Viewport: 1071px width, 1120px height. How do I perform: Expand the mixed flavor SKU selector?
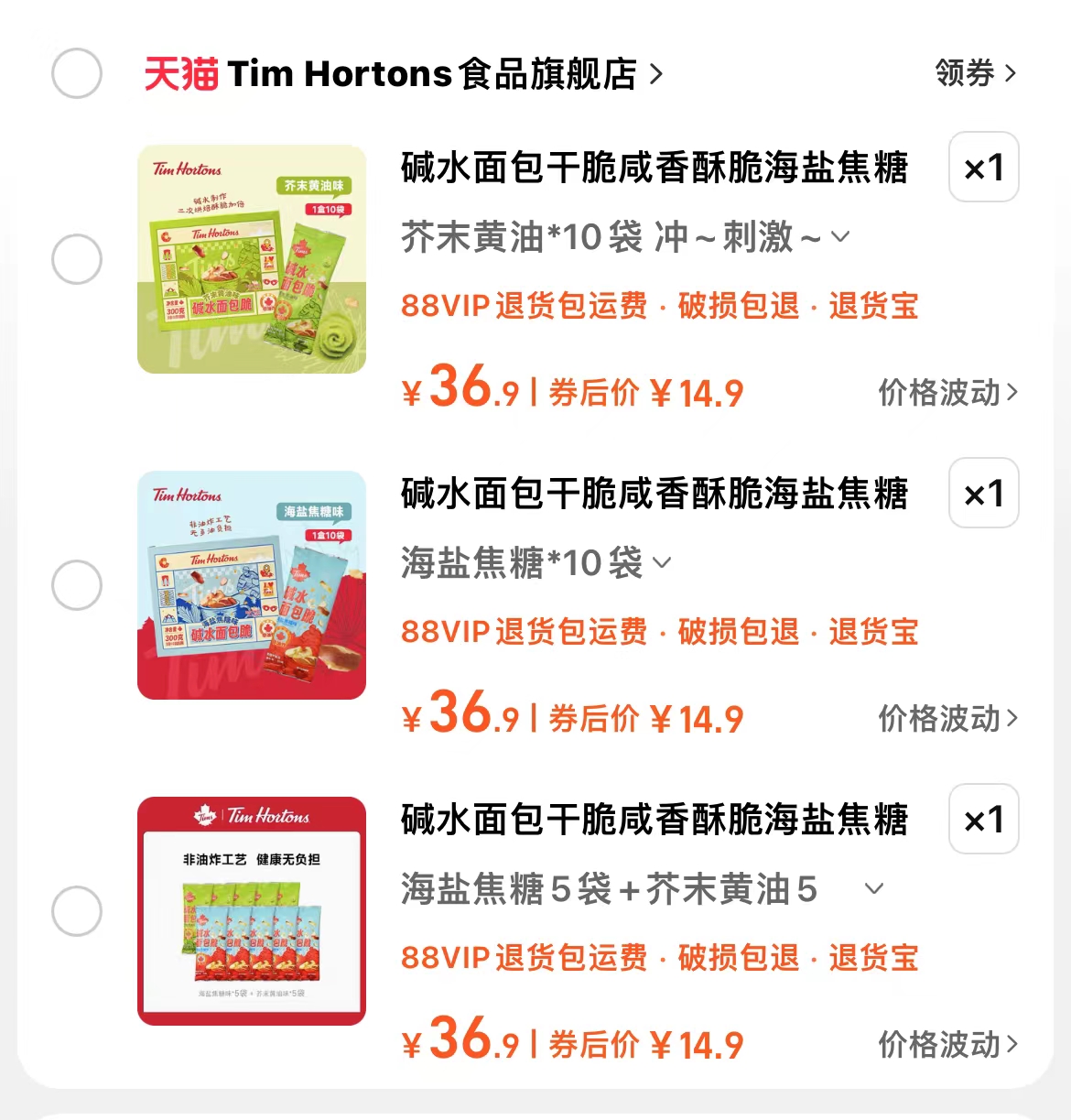(x=874, y=889)
